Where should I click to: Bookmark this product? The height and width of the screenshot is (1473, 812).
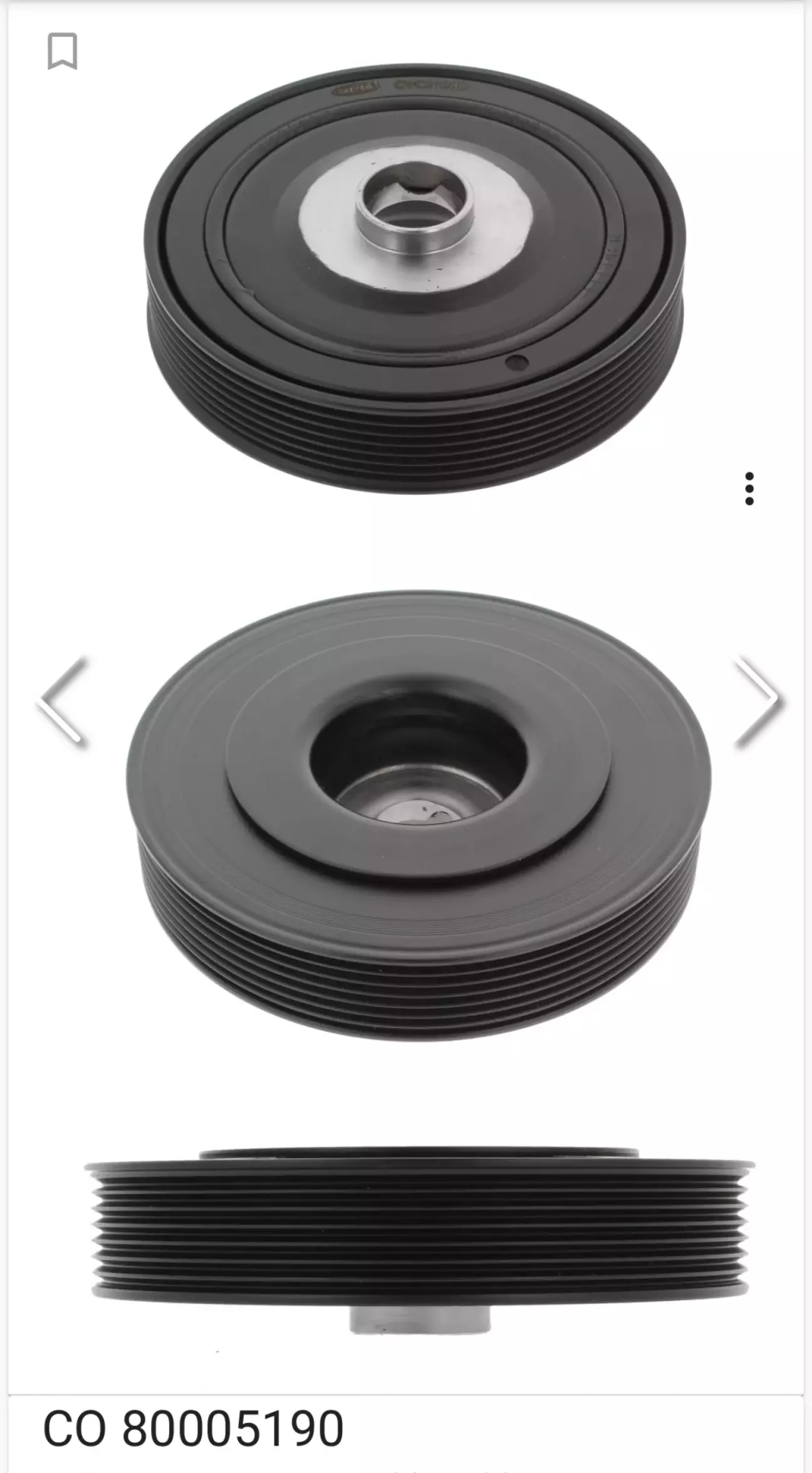pos(63,51)
